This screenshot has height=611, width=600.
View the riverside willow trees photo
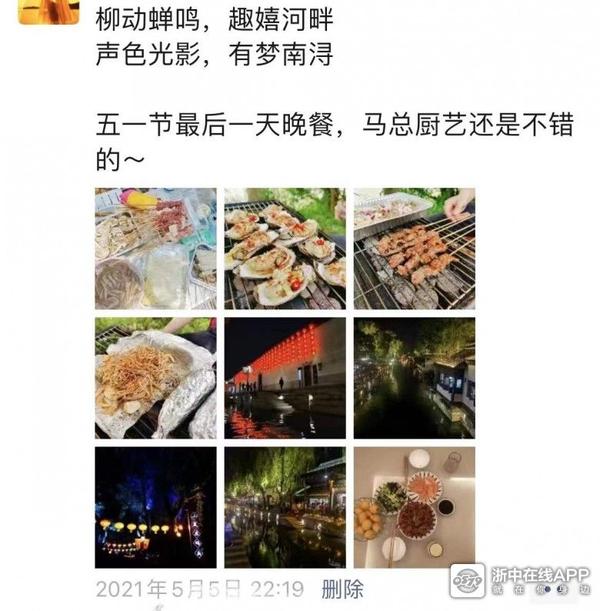coord(285,507)
